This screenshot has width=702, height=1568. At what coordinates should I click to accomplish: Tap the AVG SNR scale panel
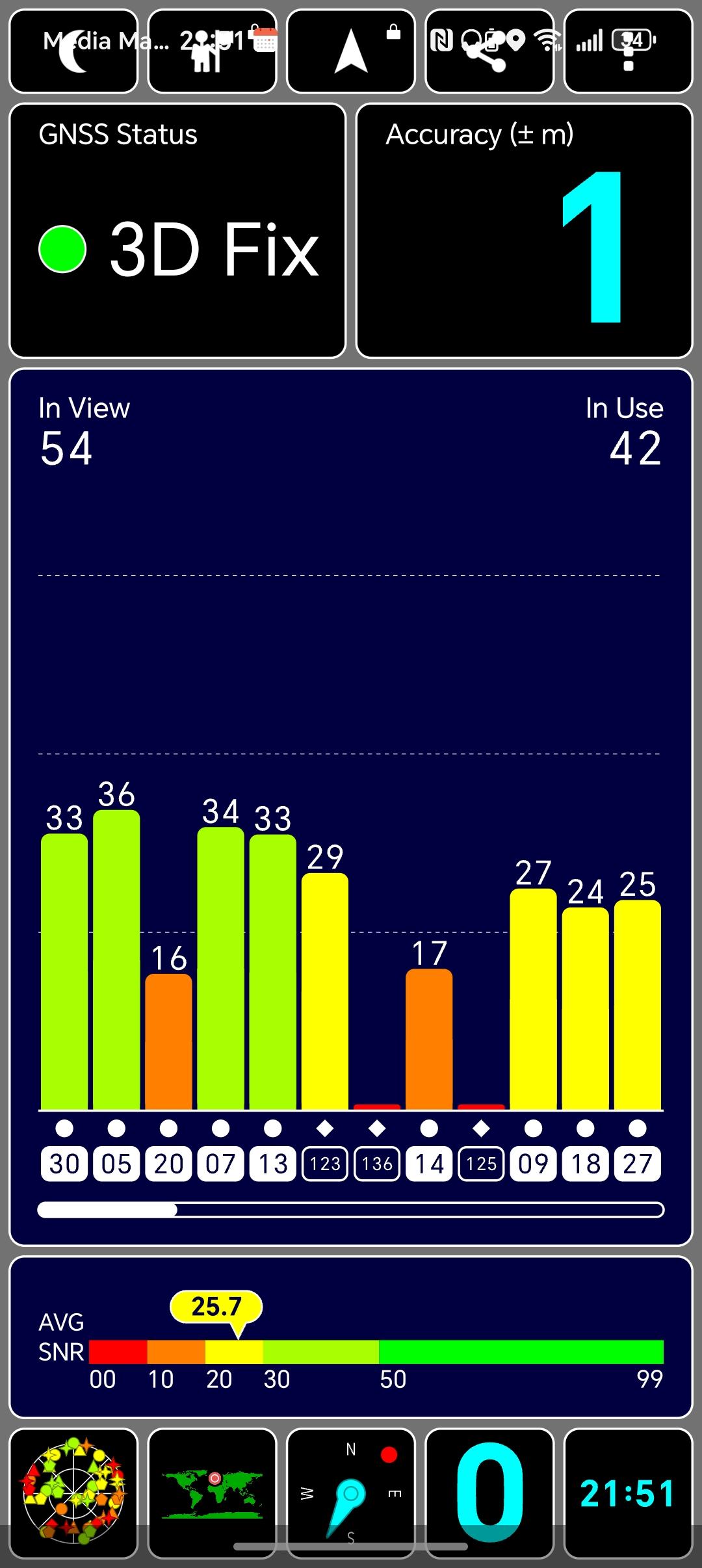[351, 1337]
